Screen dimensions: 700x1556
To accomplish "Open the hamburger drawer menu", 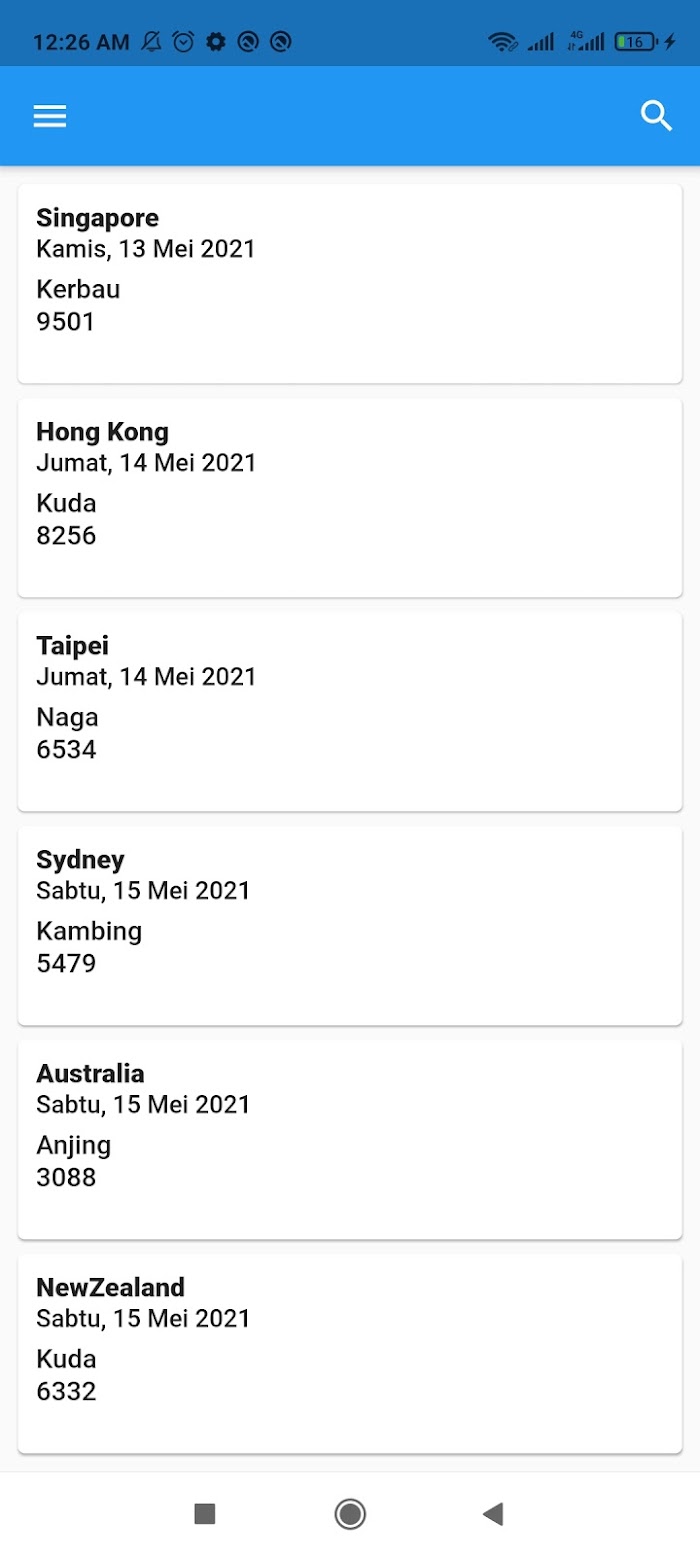I will (x=50, y=116).
